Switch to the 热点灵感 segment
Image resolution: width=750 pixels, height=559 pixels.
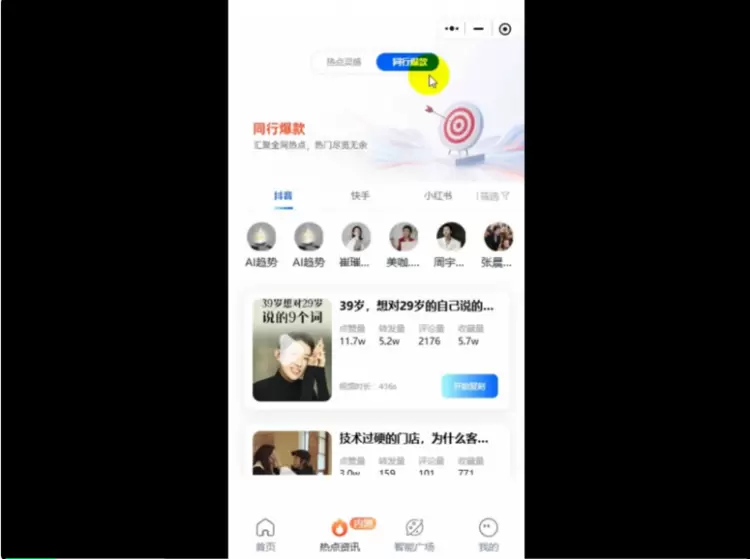point(344,62)
